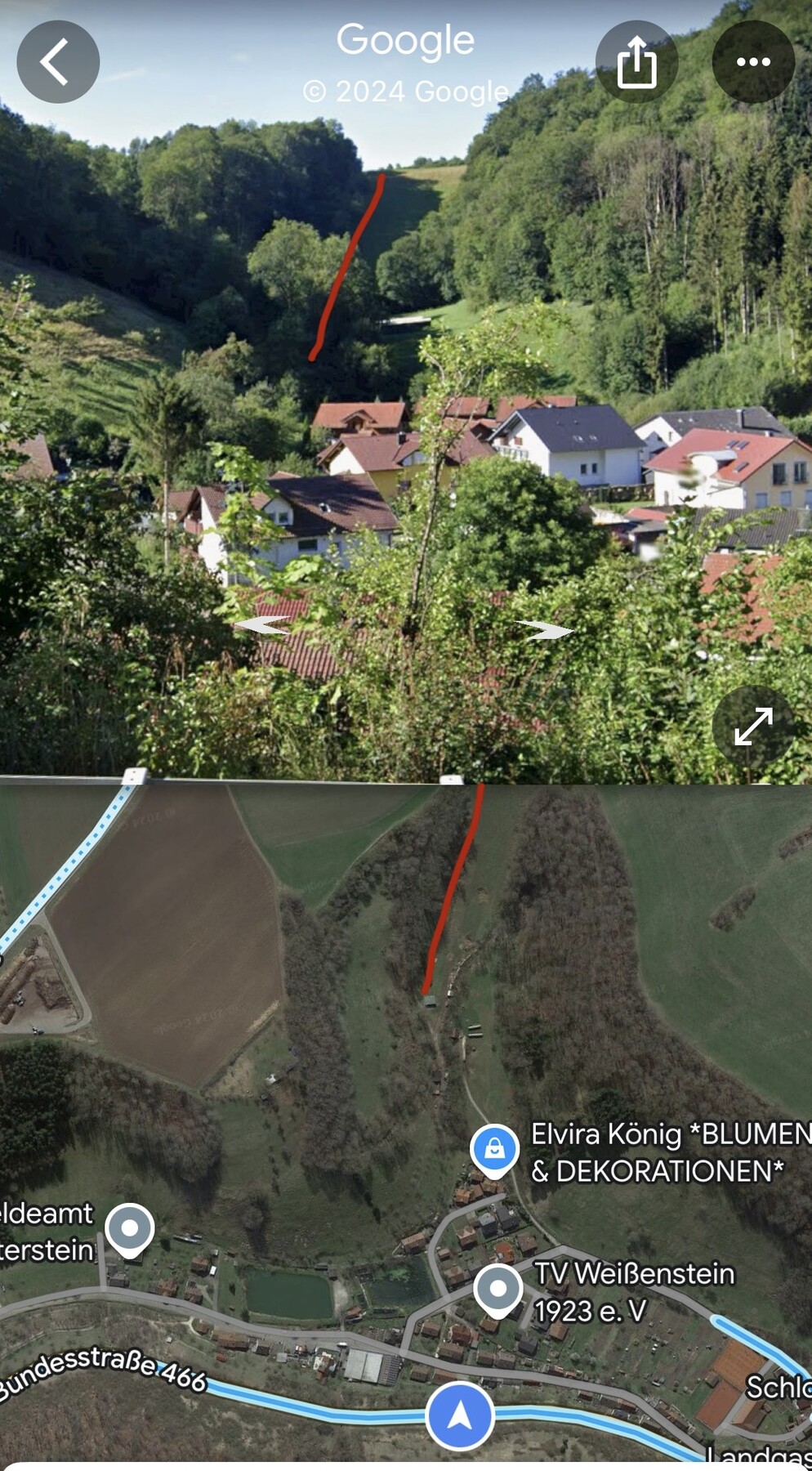The height and width of the screenshot is (1471, 812).
Task: Open the Elvira König shop pin
Action: [494, 1150]
